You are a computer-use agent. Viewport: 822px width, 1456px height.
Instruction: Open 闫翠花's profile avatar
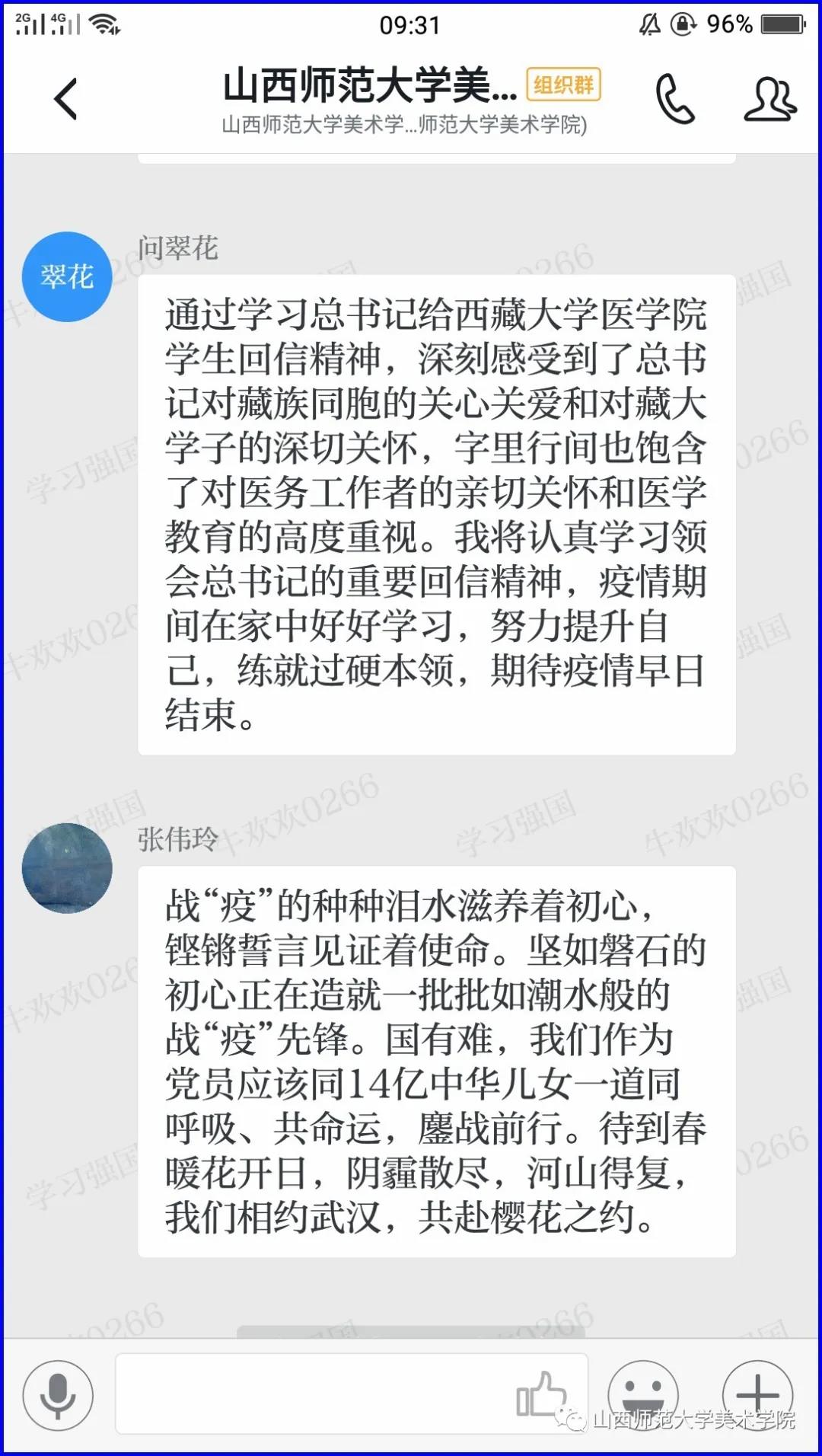(x=67, y=276)
